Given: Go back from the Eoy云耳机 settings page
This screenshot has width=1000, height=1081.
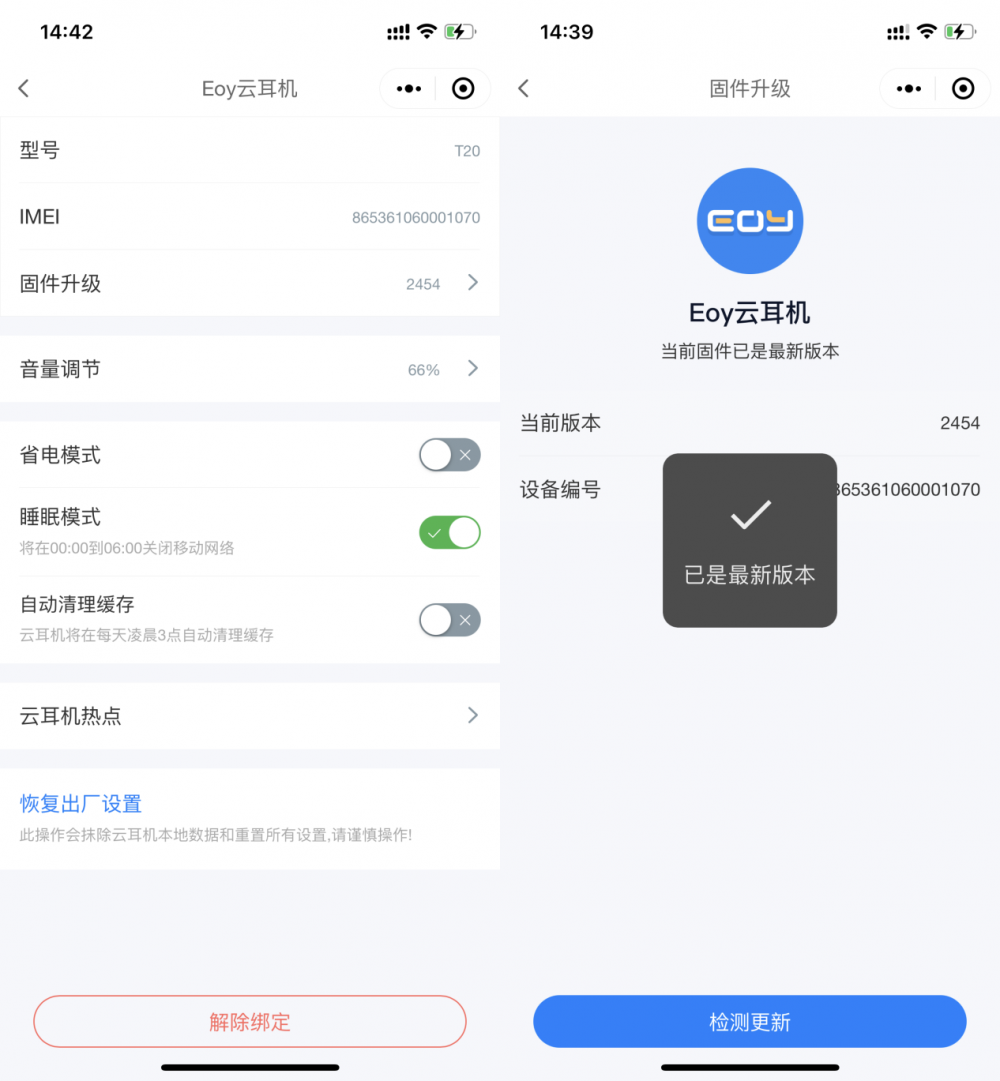Looking at the screenshot, I should tap(24, 88).
